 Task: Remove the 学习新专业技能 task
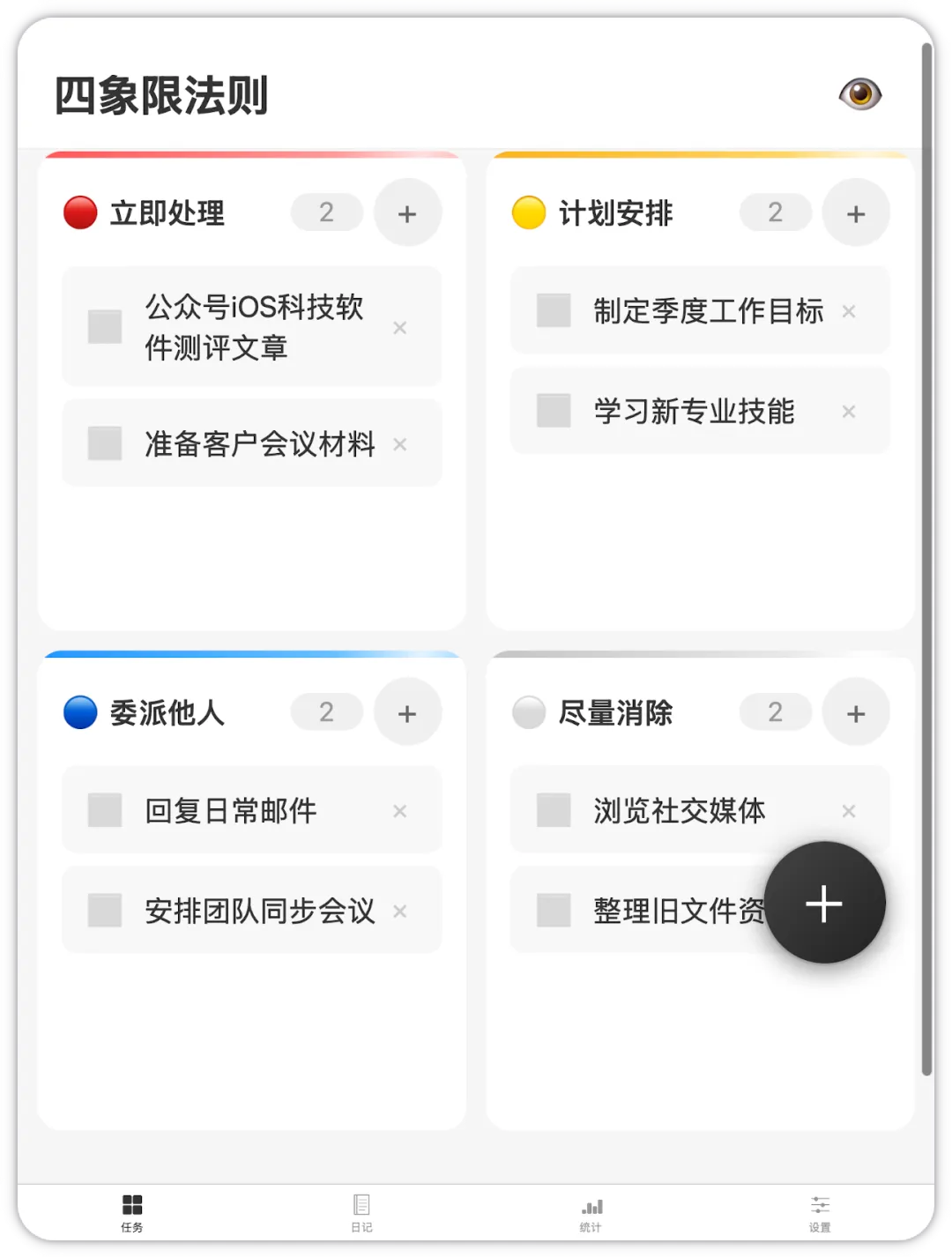[849, 412]
